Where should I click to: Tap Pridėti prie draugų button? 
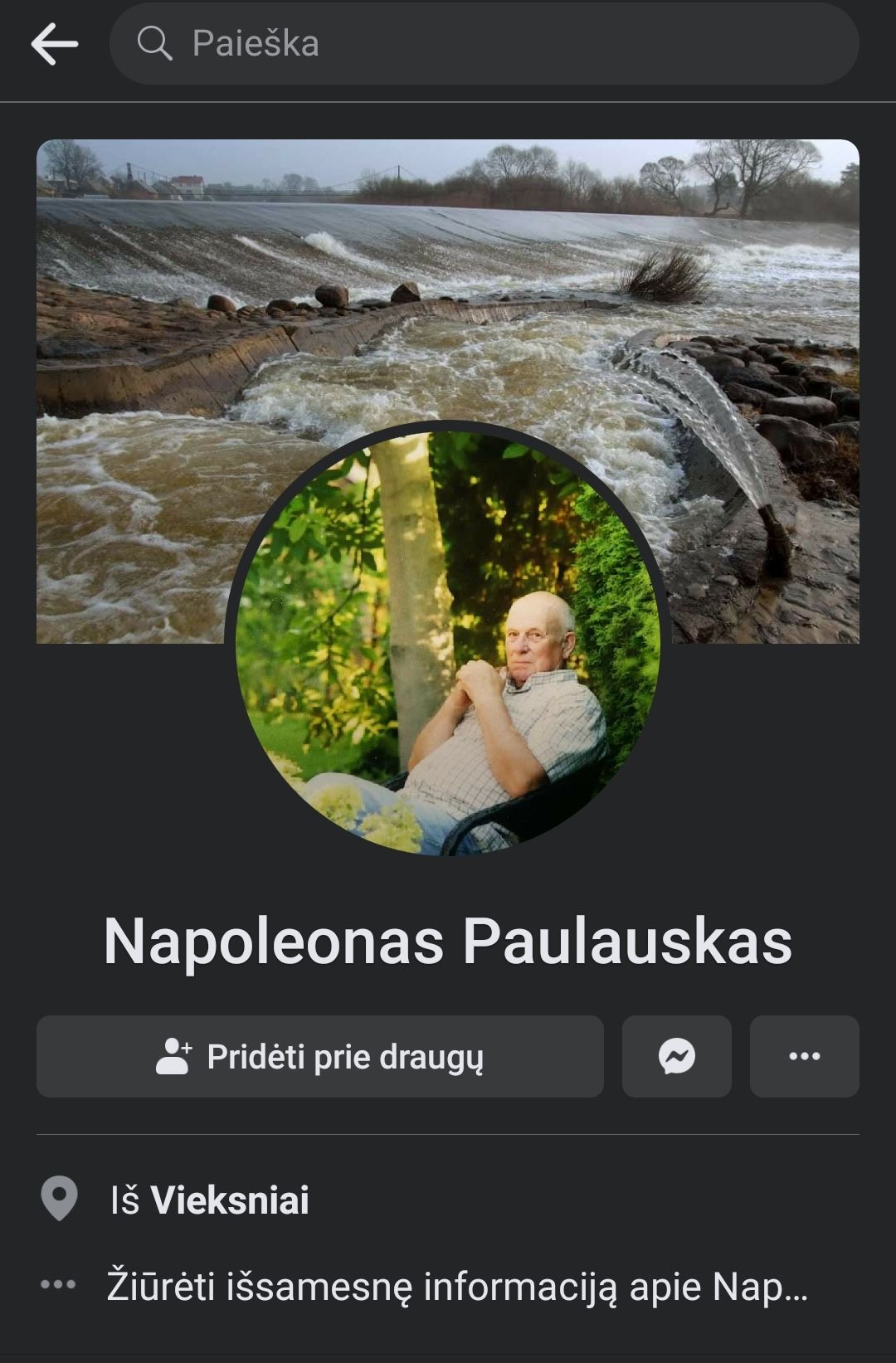tap(319, 1057)
